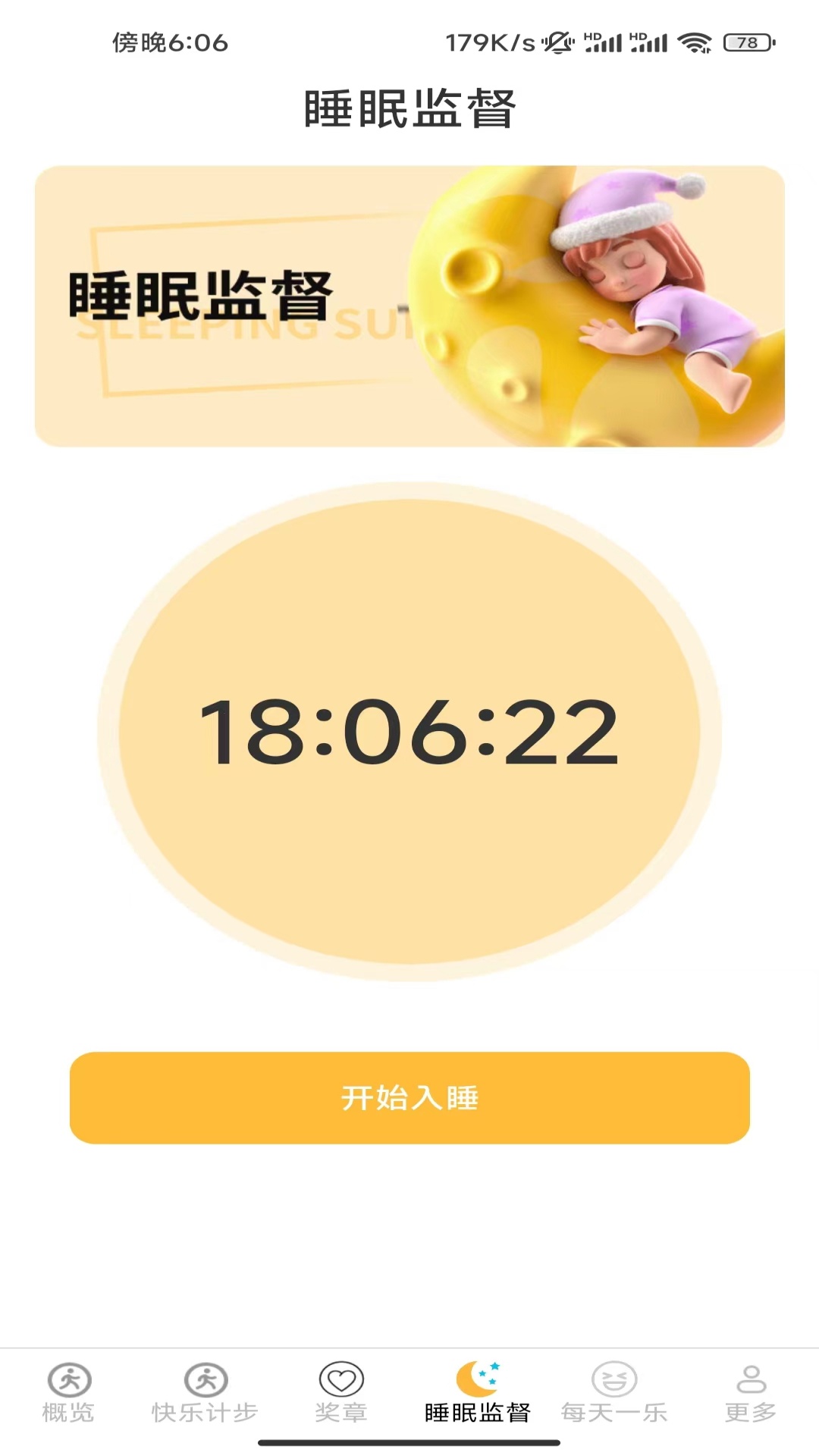This screenshot has height=1456, width=819.
Task: Select the 睡眠监督 tab
Action: pos(478,1392)
